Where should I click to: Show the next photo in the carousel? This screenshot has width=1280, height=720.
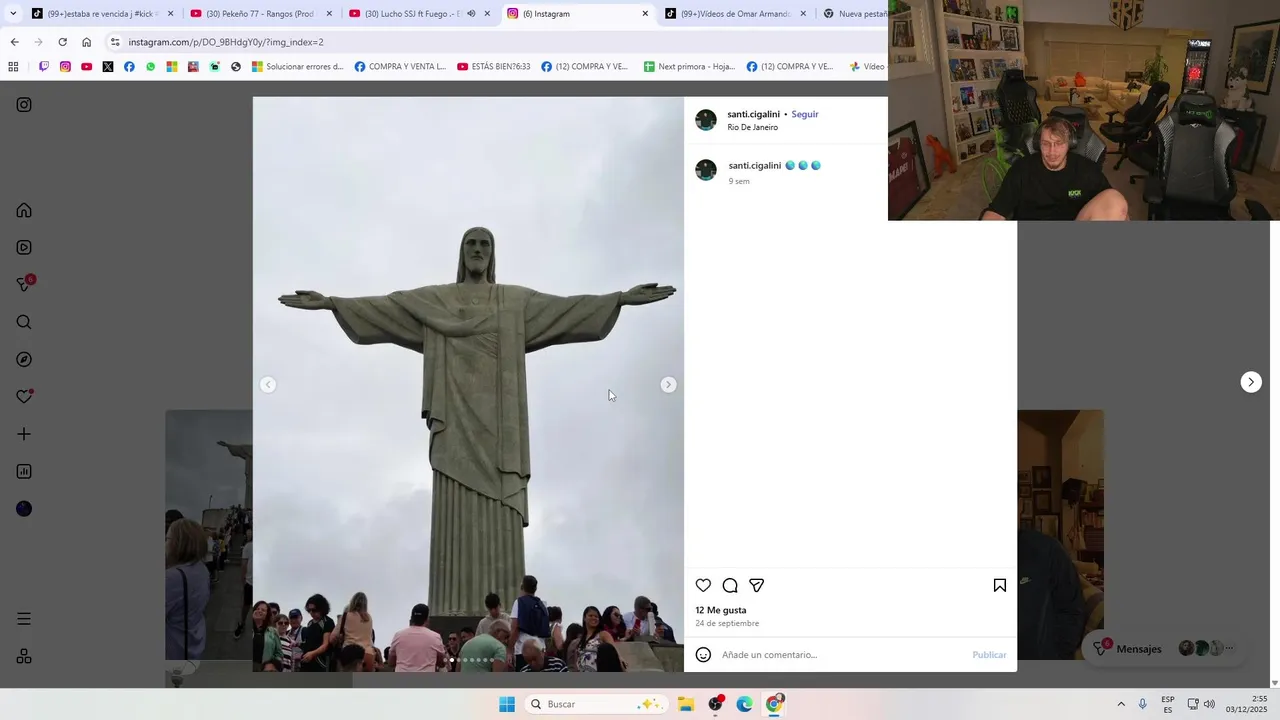pyautogui.click(x=668, y=385)
